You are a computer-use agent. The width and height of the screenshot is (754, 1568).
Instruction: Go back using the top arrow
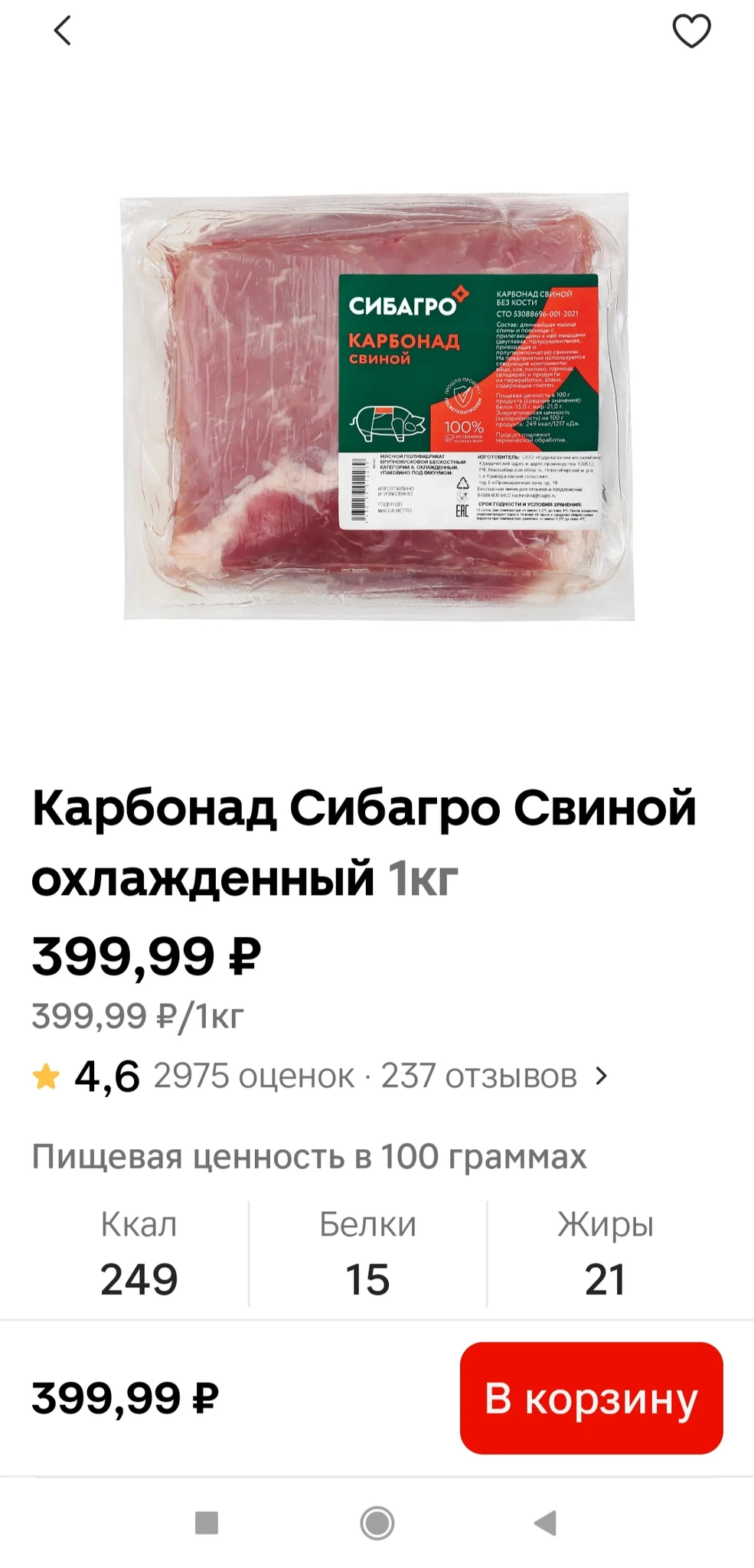pyautogui.click(x=63, y=31)
